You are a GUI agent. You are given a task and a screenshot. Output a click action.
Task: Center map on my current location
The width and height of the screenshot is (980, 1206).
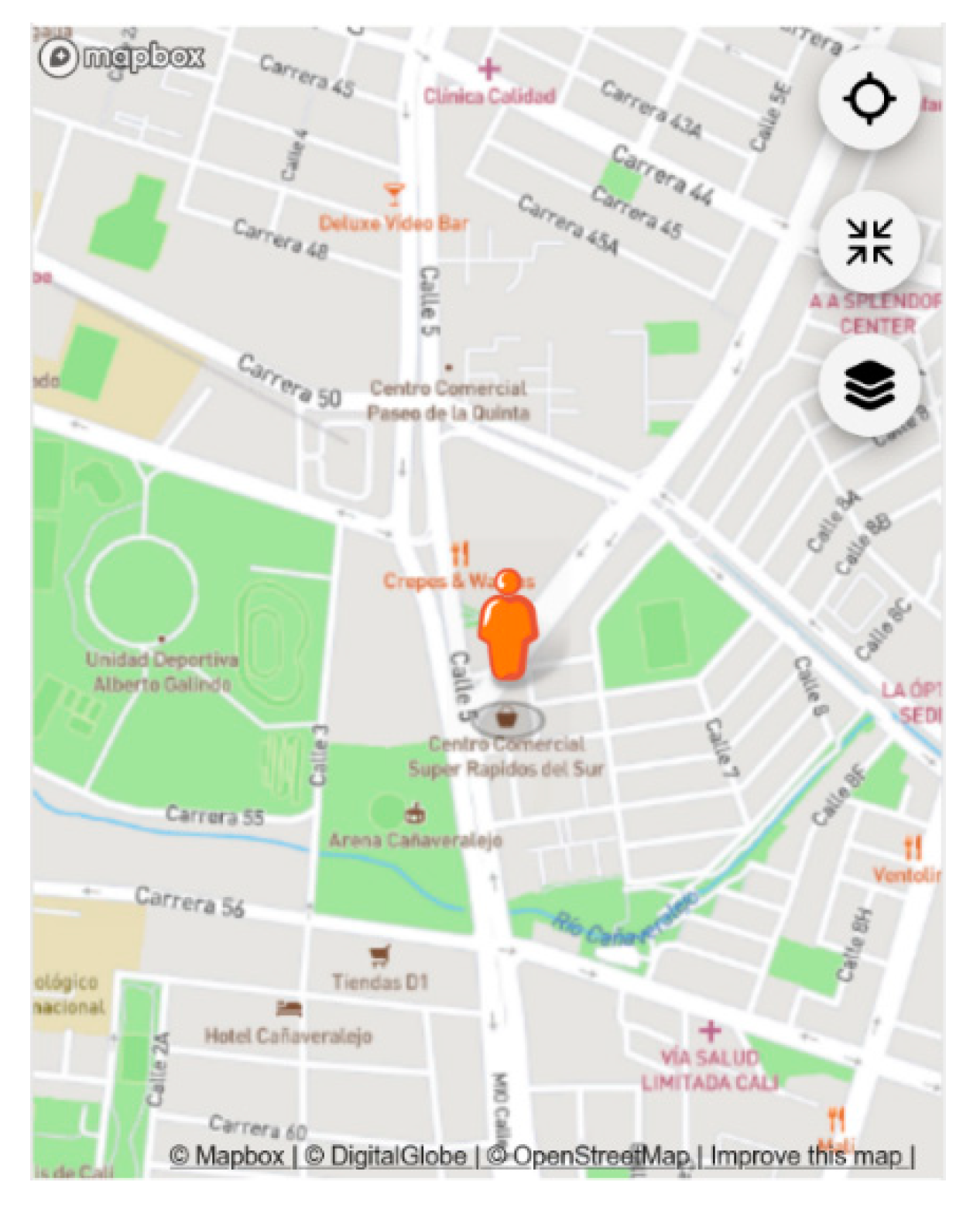tap(869, 100)
